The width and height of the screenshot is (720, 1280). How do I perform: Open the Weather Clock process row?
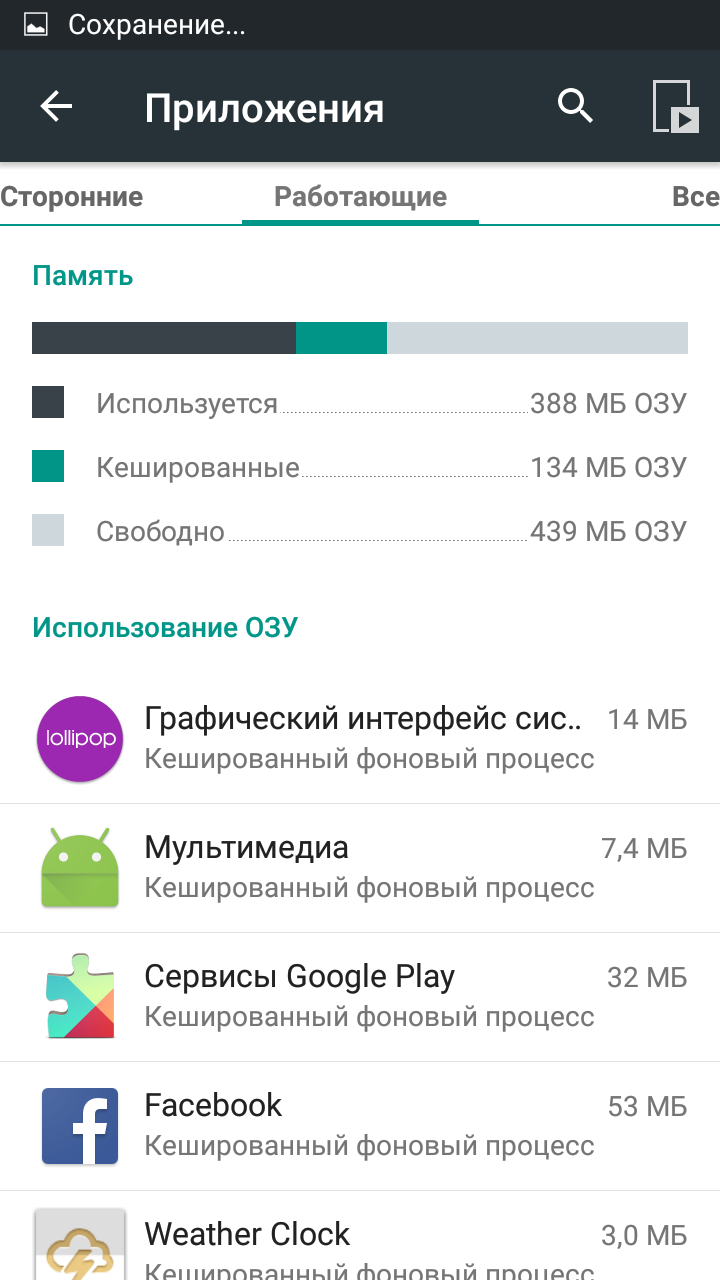point(360,1236)
